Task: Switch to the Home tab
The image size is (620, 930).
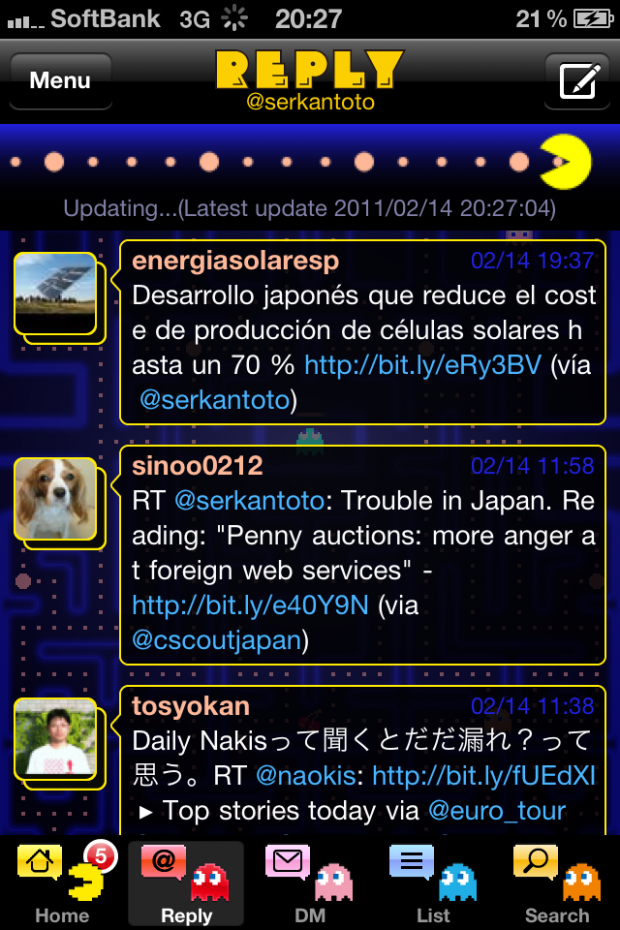Action: [62, 884]
